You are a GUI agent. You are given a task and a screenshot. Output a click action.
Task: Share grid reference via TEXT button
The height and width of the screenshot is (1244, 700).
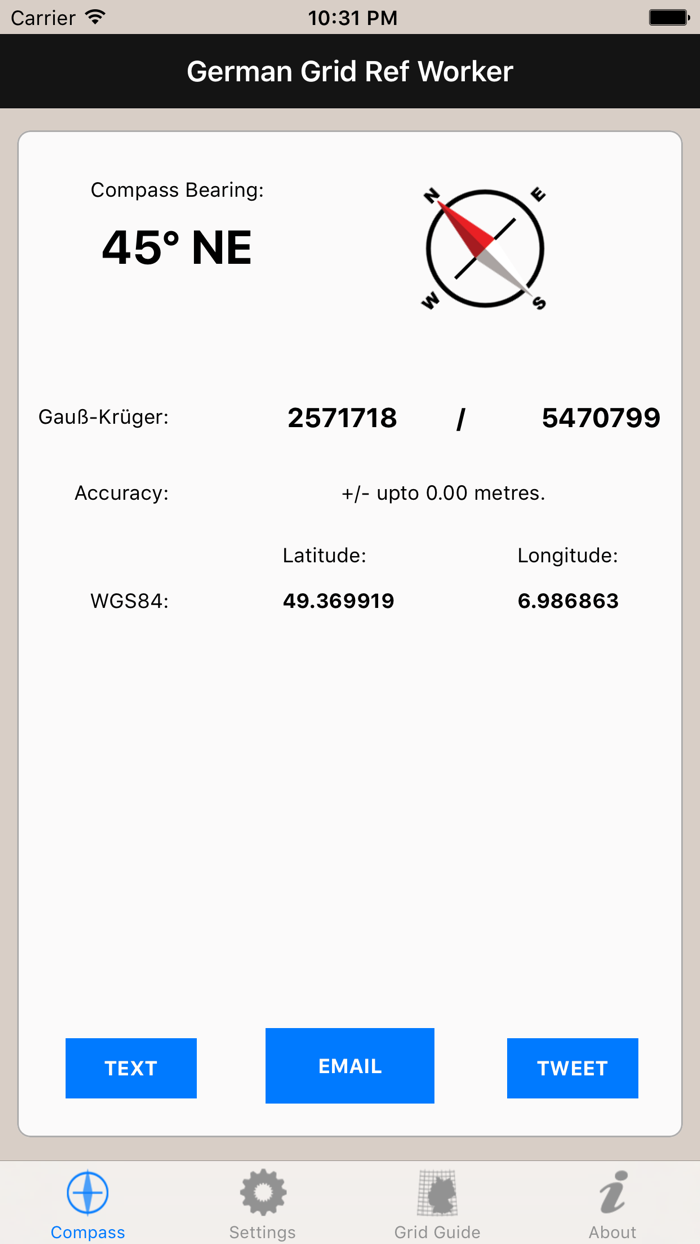pos(131,1068)
